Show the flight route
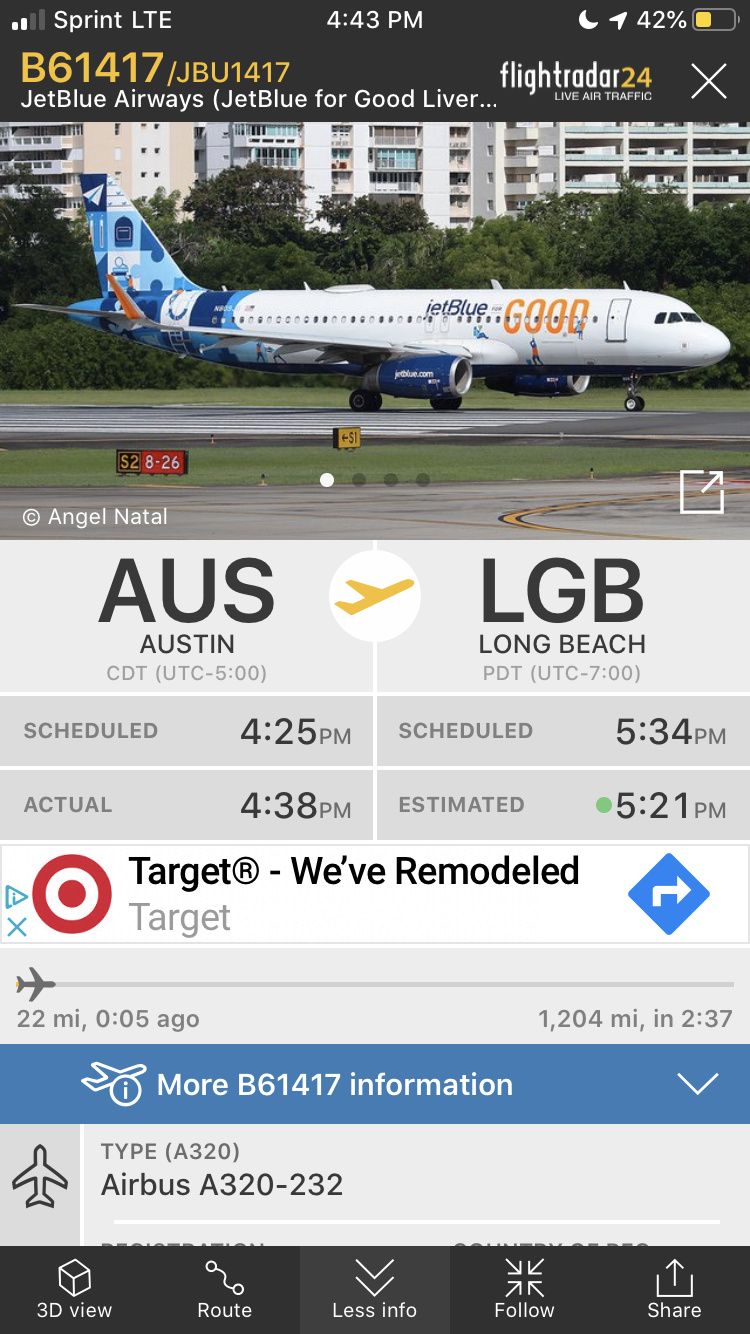Image resolution: width=750 pixels, height=1334 pixels. pyautogui.click(x=225, y=1289)
